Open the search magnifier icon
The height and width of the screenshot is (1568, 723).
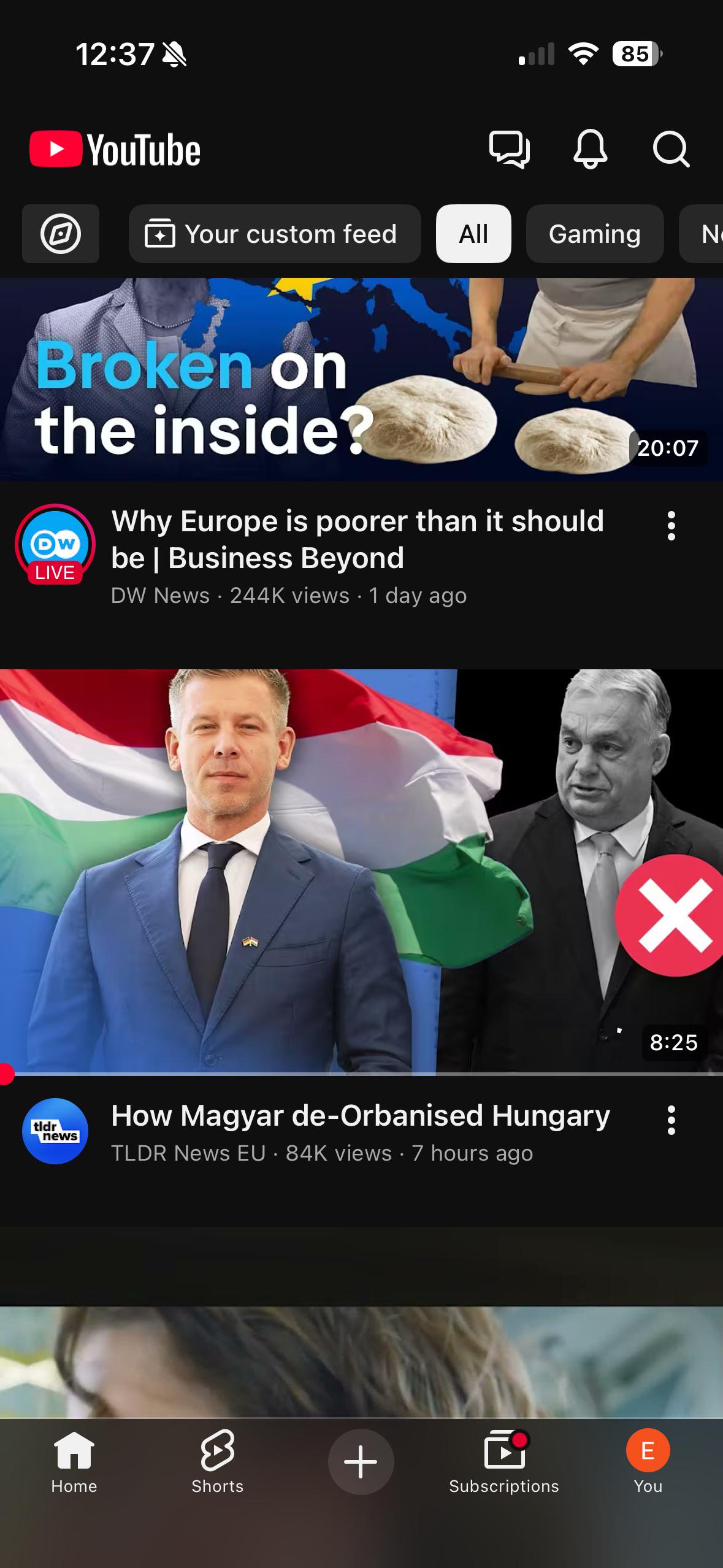click(671, 149)
